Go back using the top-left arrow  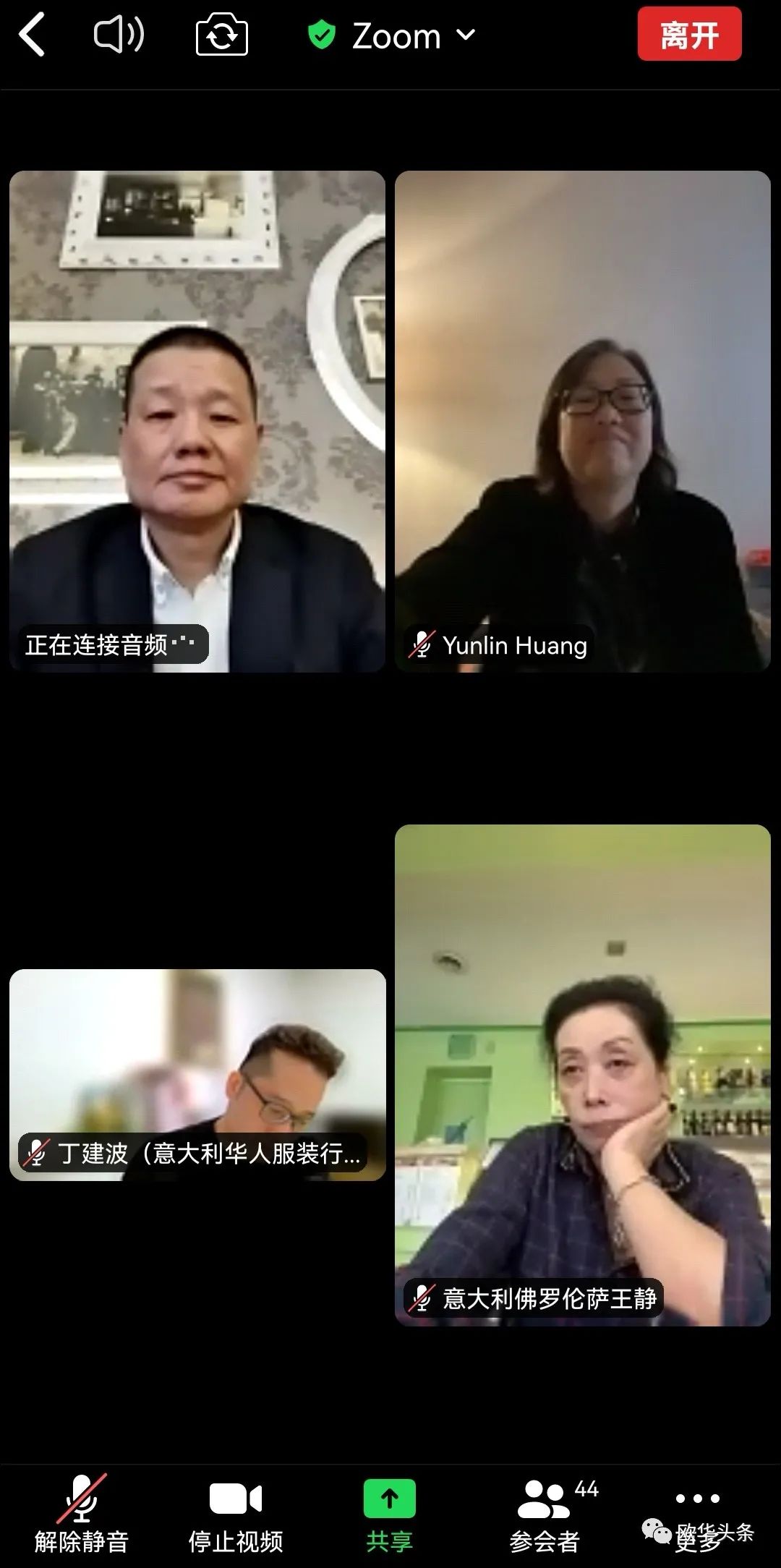tap(33, 35)
